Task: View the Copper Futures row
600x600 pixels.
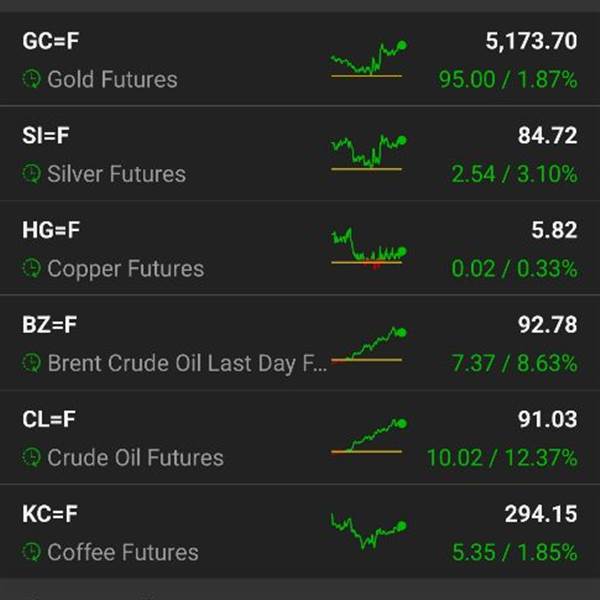Action: click(300, 249)
